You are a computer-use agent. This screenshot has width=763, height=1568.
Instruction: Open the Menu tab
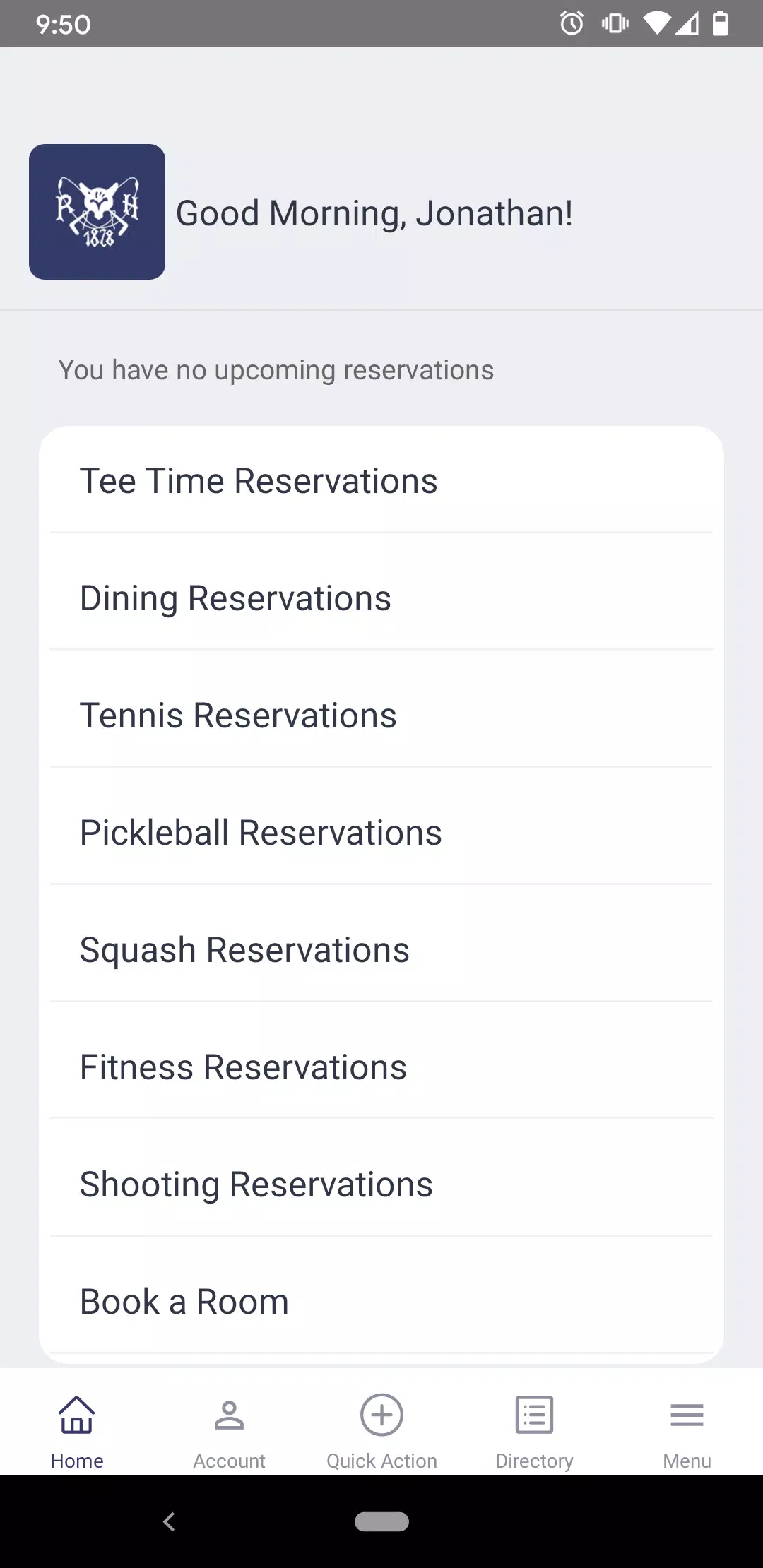click(x=687, y=1432)
